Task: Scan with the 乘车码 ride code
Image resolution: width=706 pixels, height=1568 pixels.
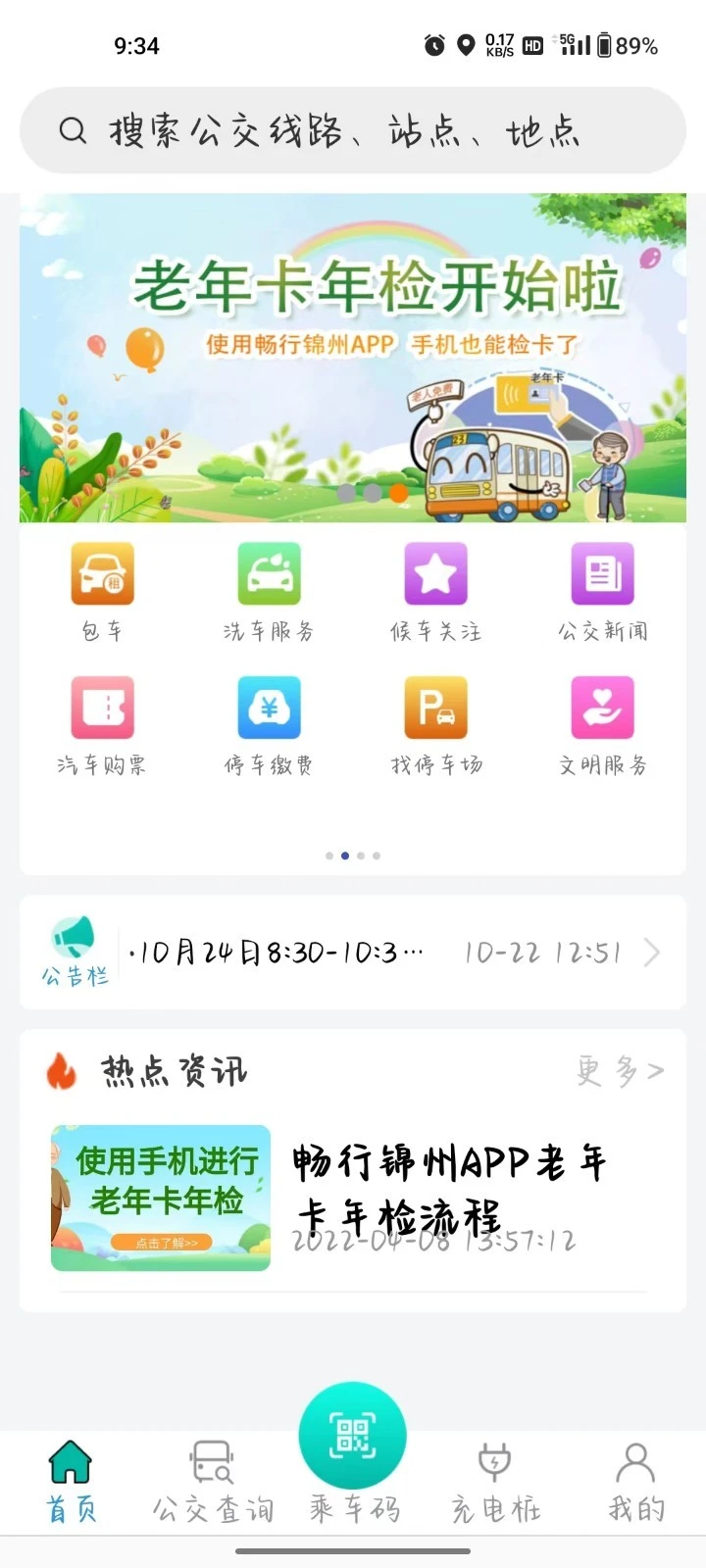Action: coord(352,1434)
